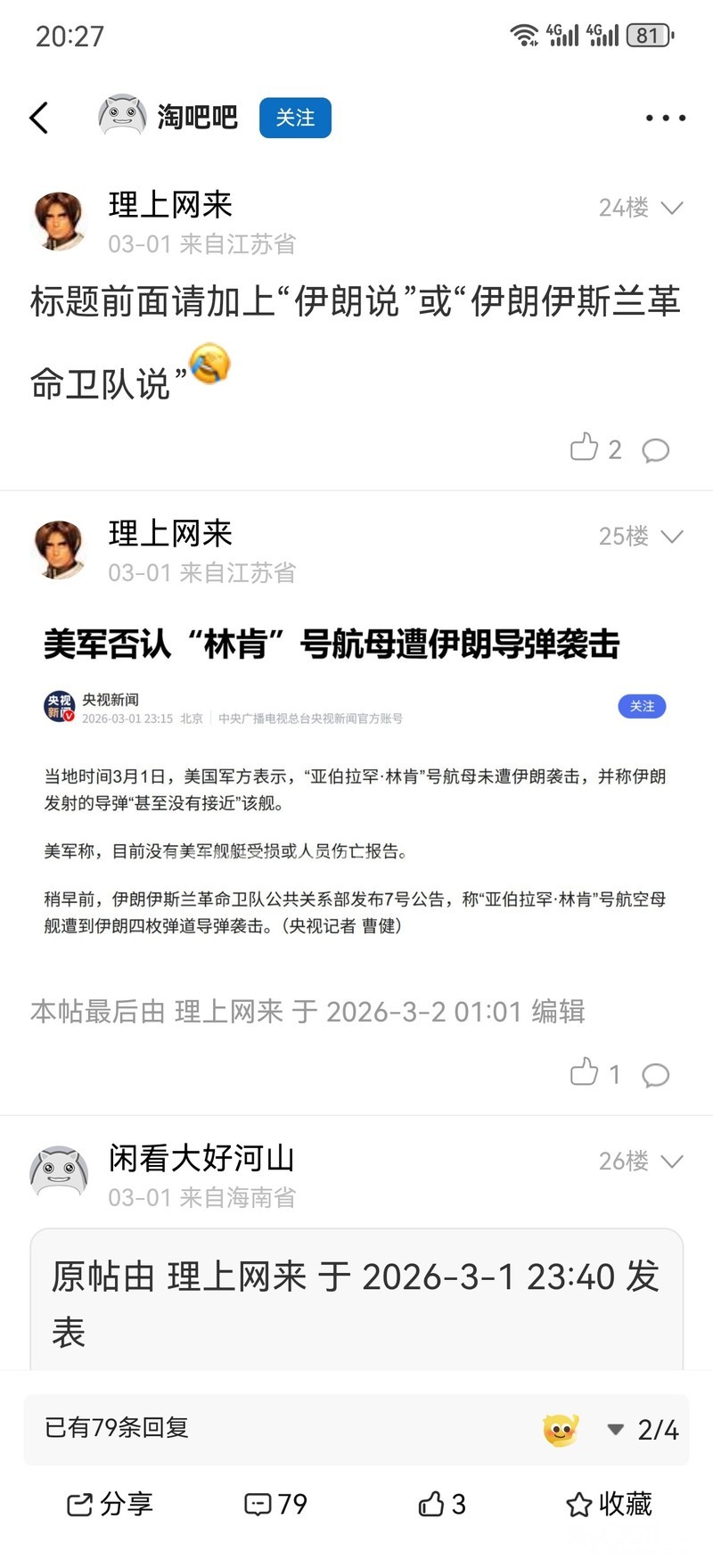Open 闲看大好河山's profile avatar
The width and height of the screenshot is (713, 1568).
click(60, 1170)
